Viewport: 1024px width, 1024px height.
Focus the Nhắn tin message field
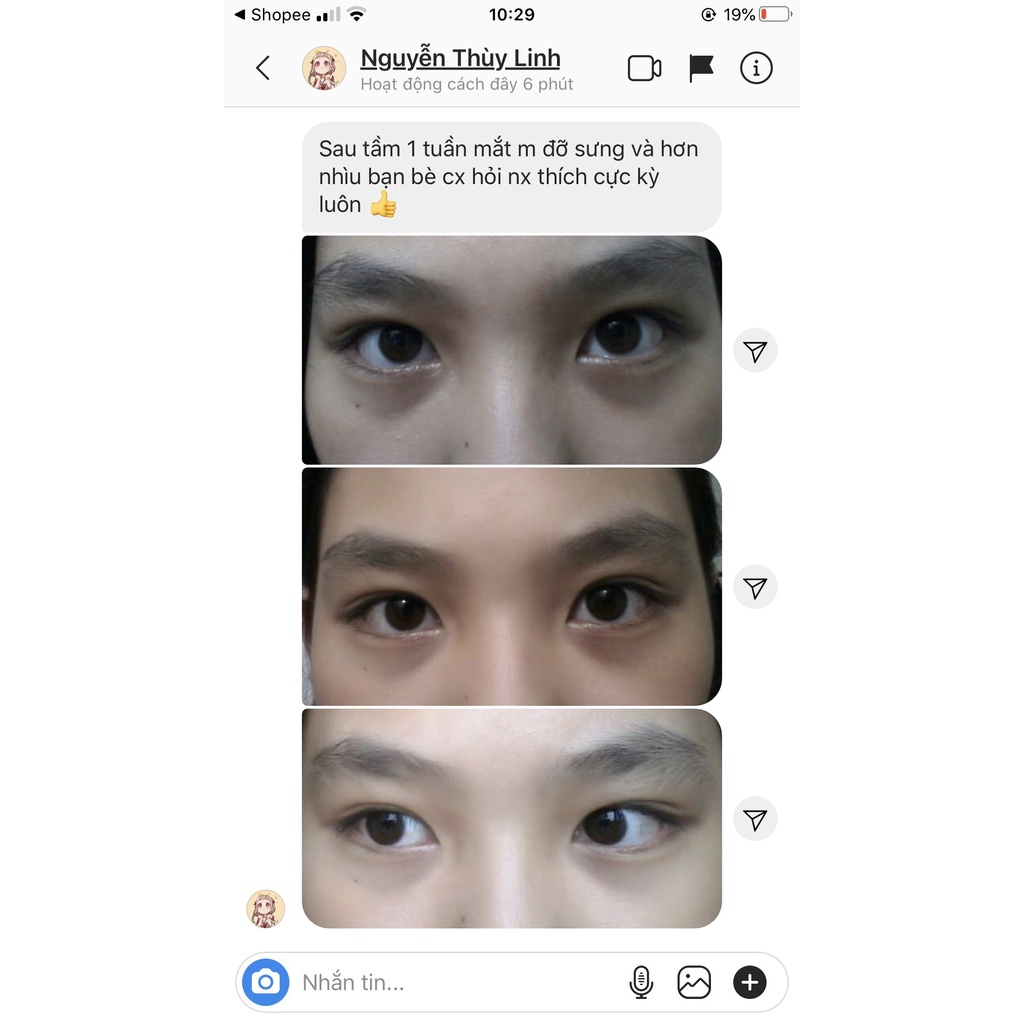(x=450, y=982)
